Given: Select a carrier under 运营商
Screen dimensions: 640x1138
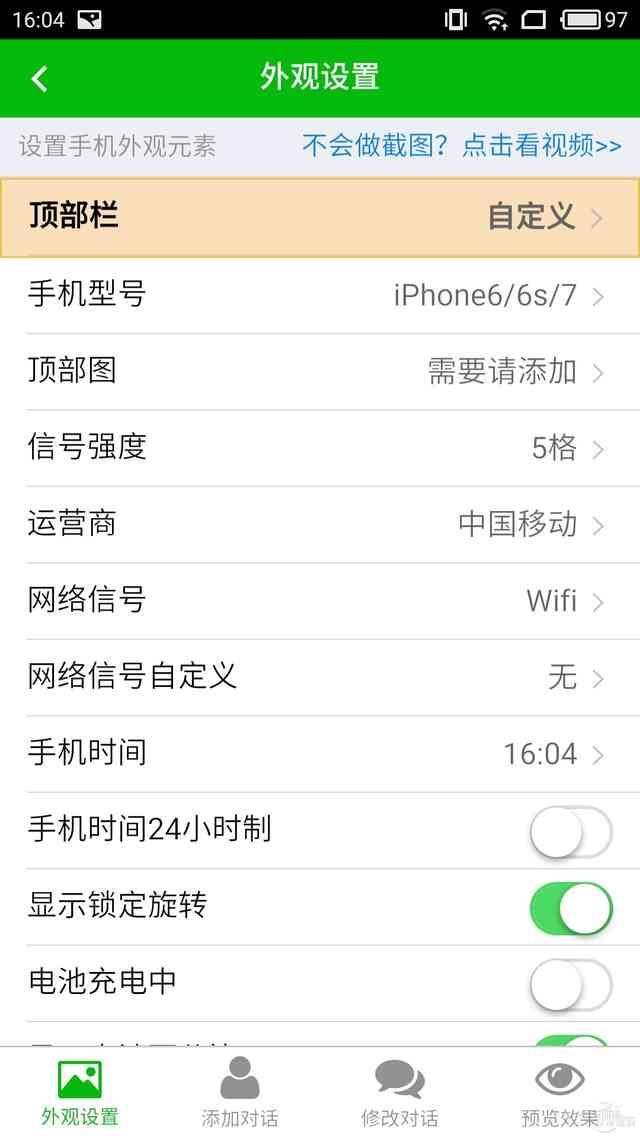Looking at the screenshot, I should point(320,524).
